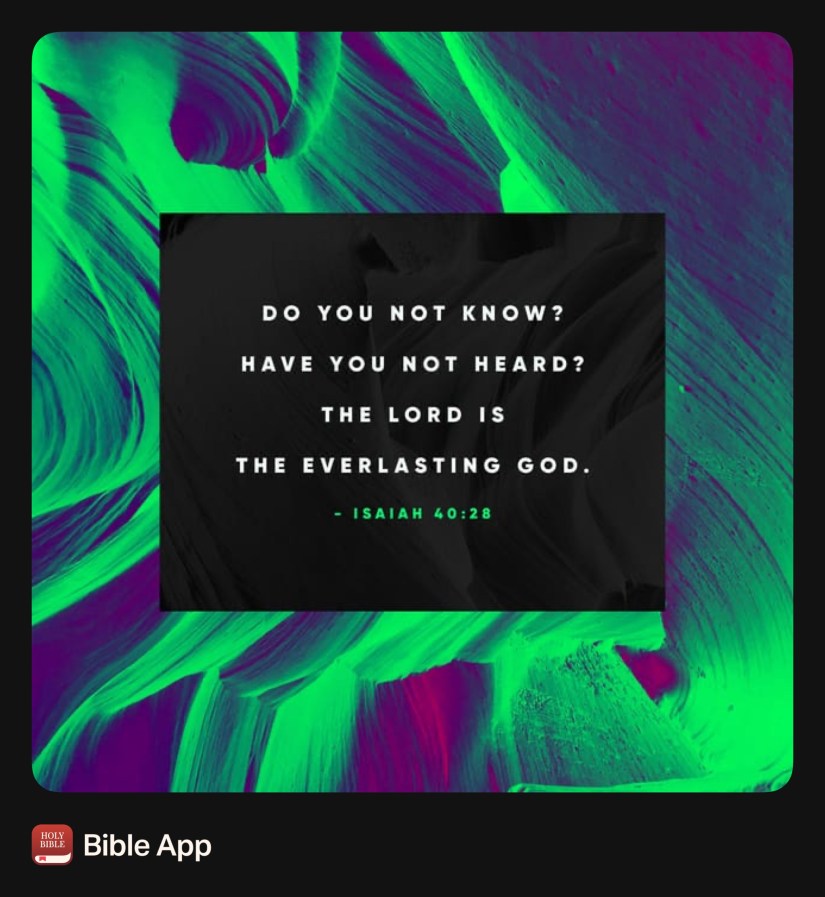Viewport: 825px width, 897px height.
Task: Open the Bible App label
Action: pos(147,846)
